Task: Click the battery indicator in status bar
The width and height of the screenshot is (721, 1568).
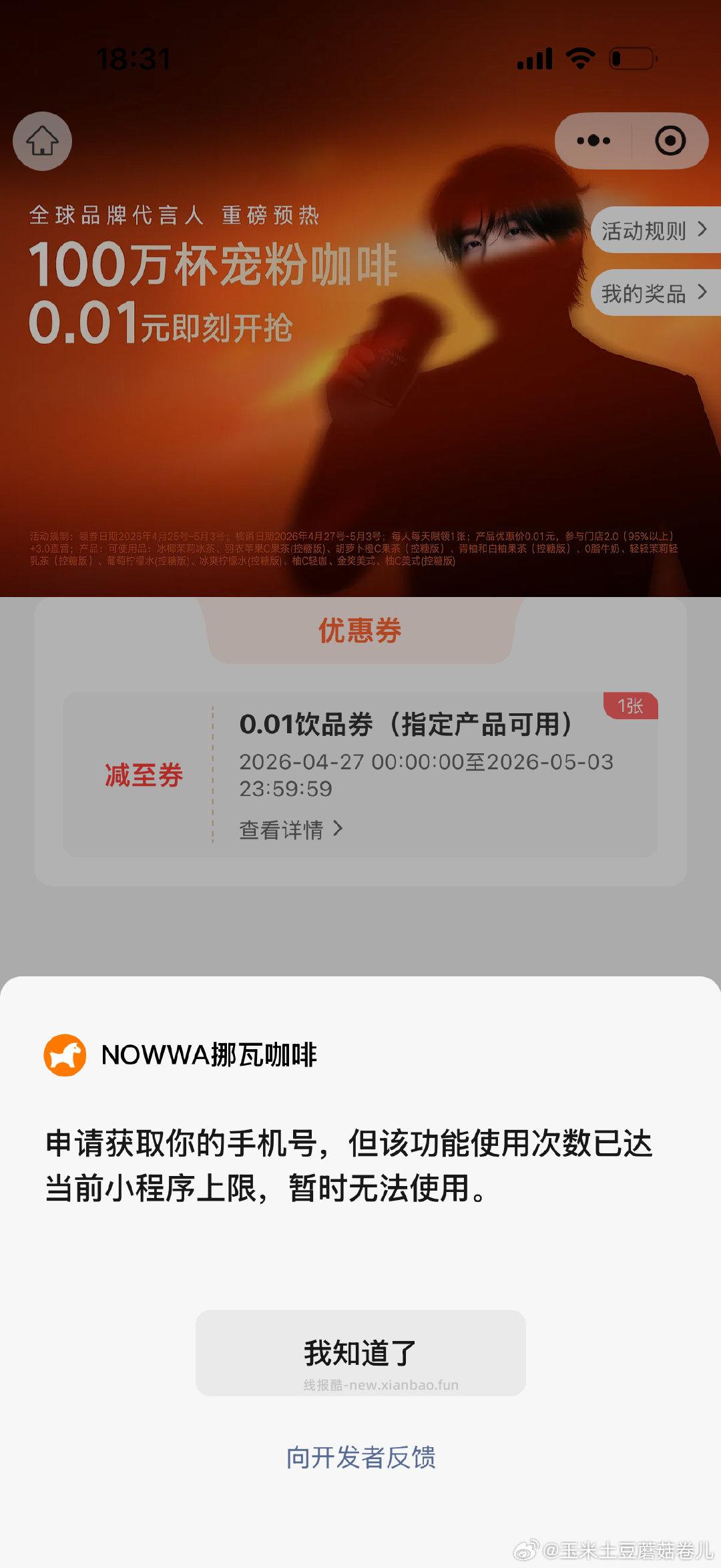Action: (630, 59)
